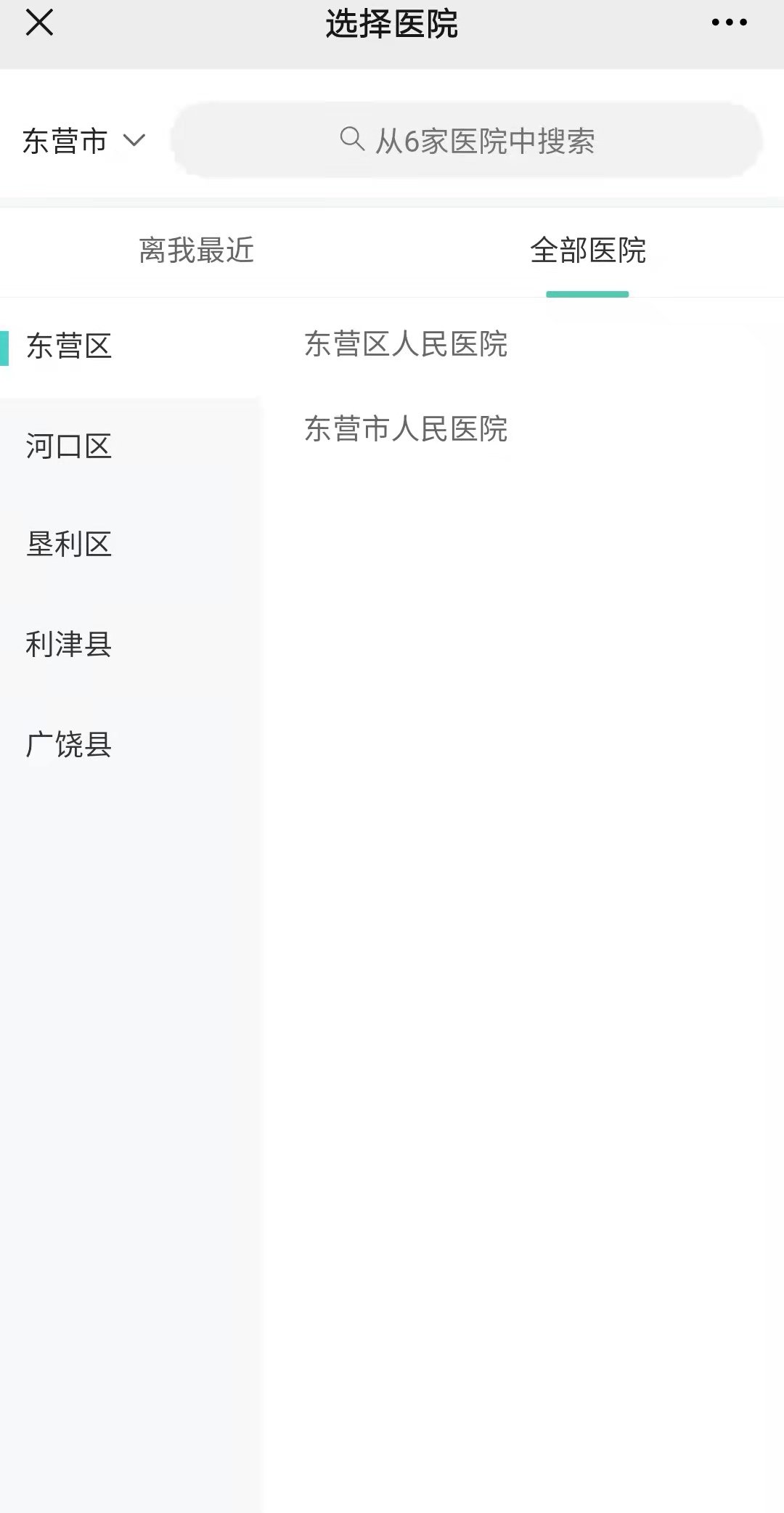Select the 东营区 district
This screenshot has width=784, height=1513.
pos(69,346)
